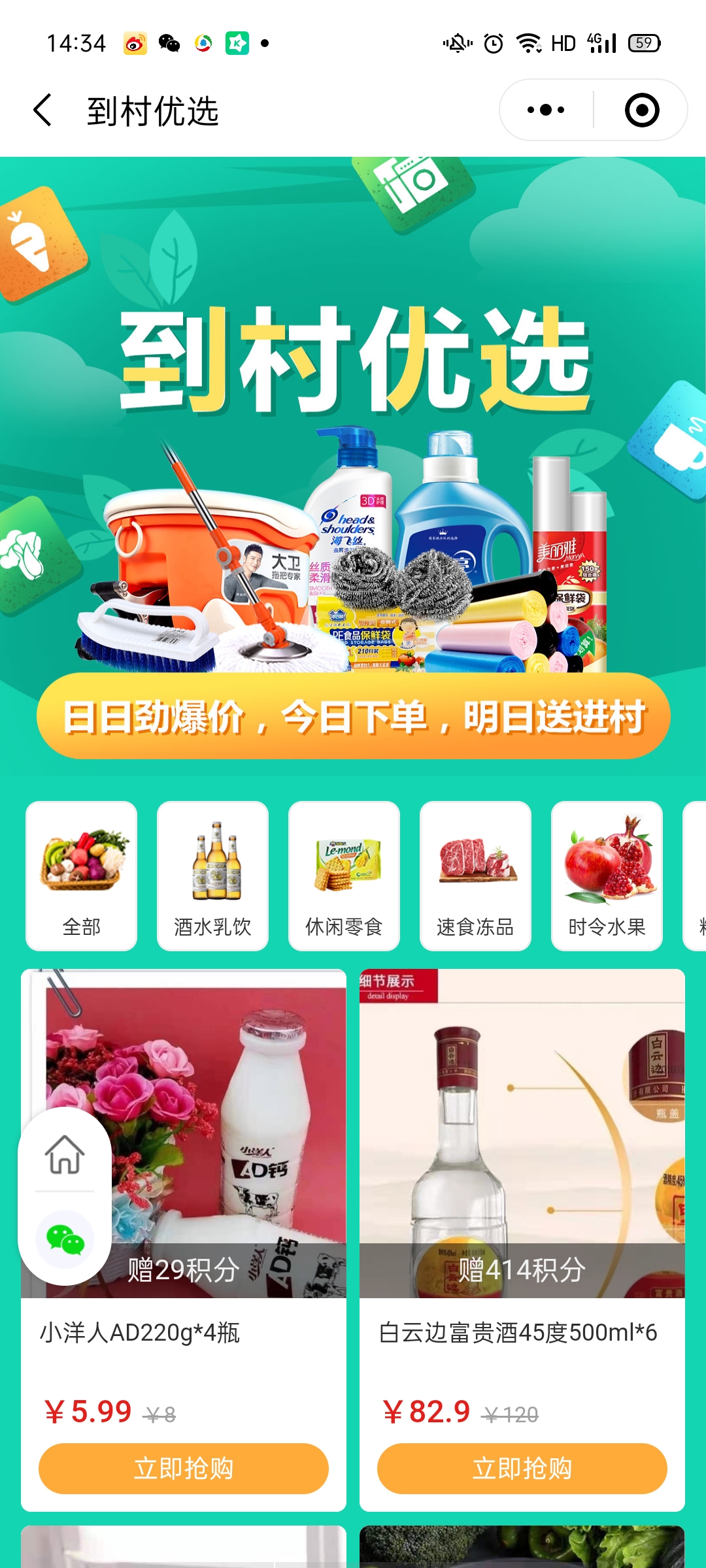View the 时令水果 category
The image size is (706, 1568).
[x=607, y=875]
